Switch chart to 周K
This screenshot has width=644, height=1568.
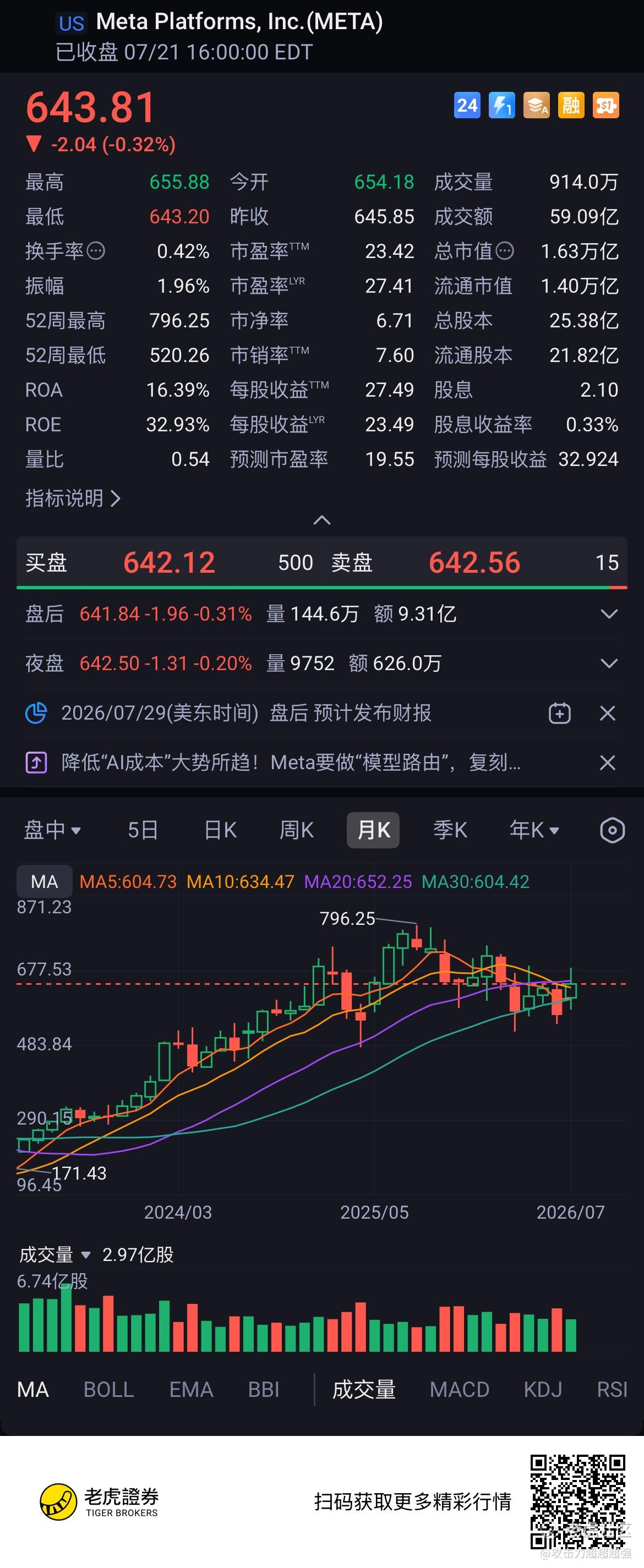tap(297, 830)
